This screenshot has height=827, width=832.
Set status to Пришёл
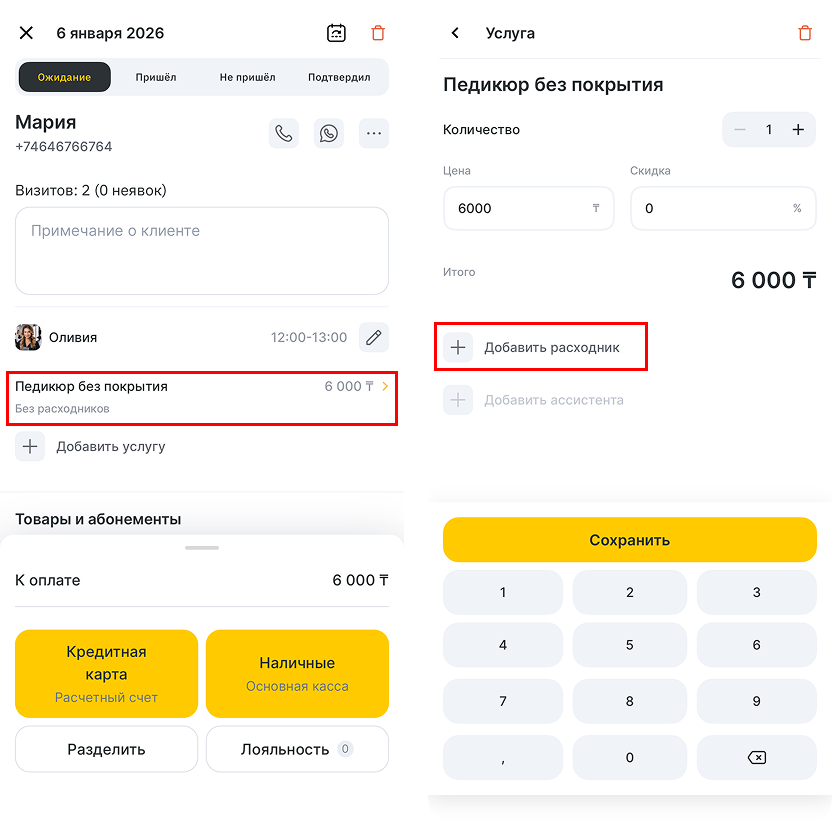point(156,77)
